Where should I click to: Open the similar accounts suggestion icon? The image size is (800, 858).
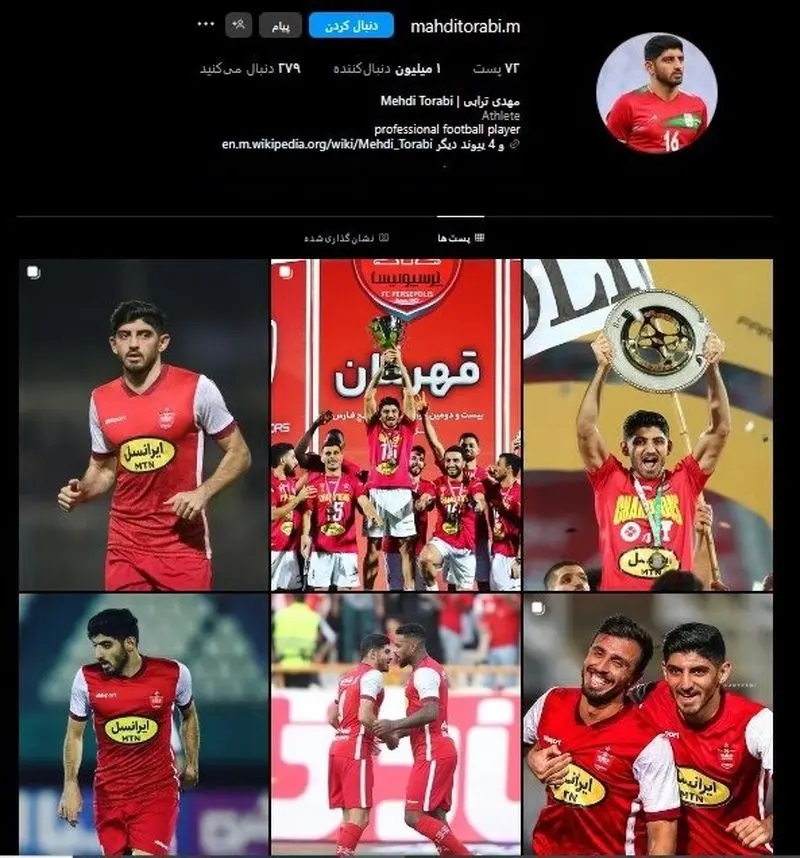pyautogui.click(x=238, y=24)
